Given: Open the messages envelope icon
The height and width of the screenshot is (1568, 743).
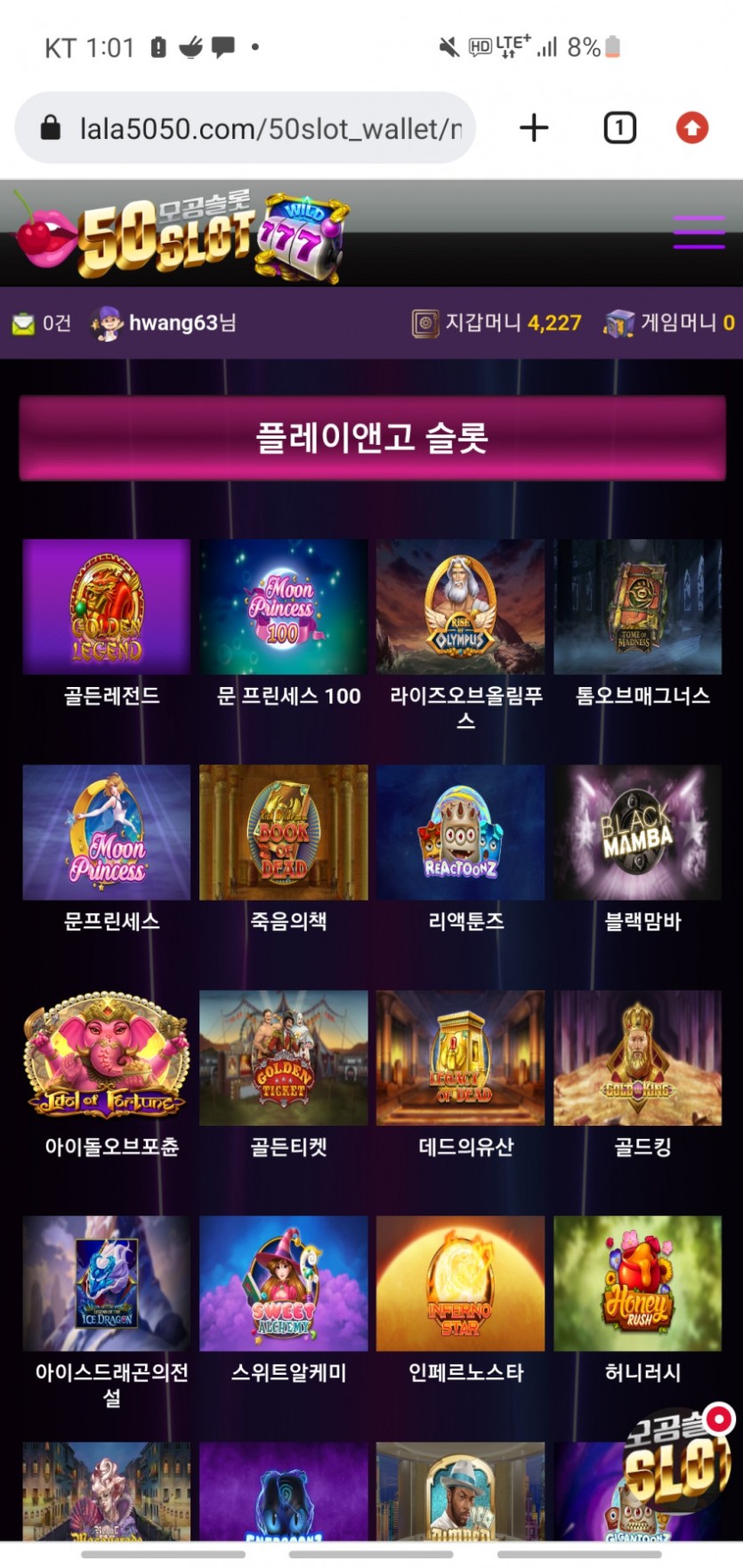Looking at the screenshot, I should 23,324.
